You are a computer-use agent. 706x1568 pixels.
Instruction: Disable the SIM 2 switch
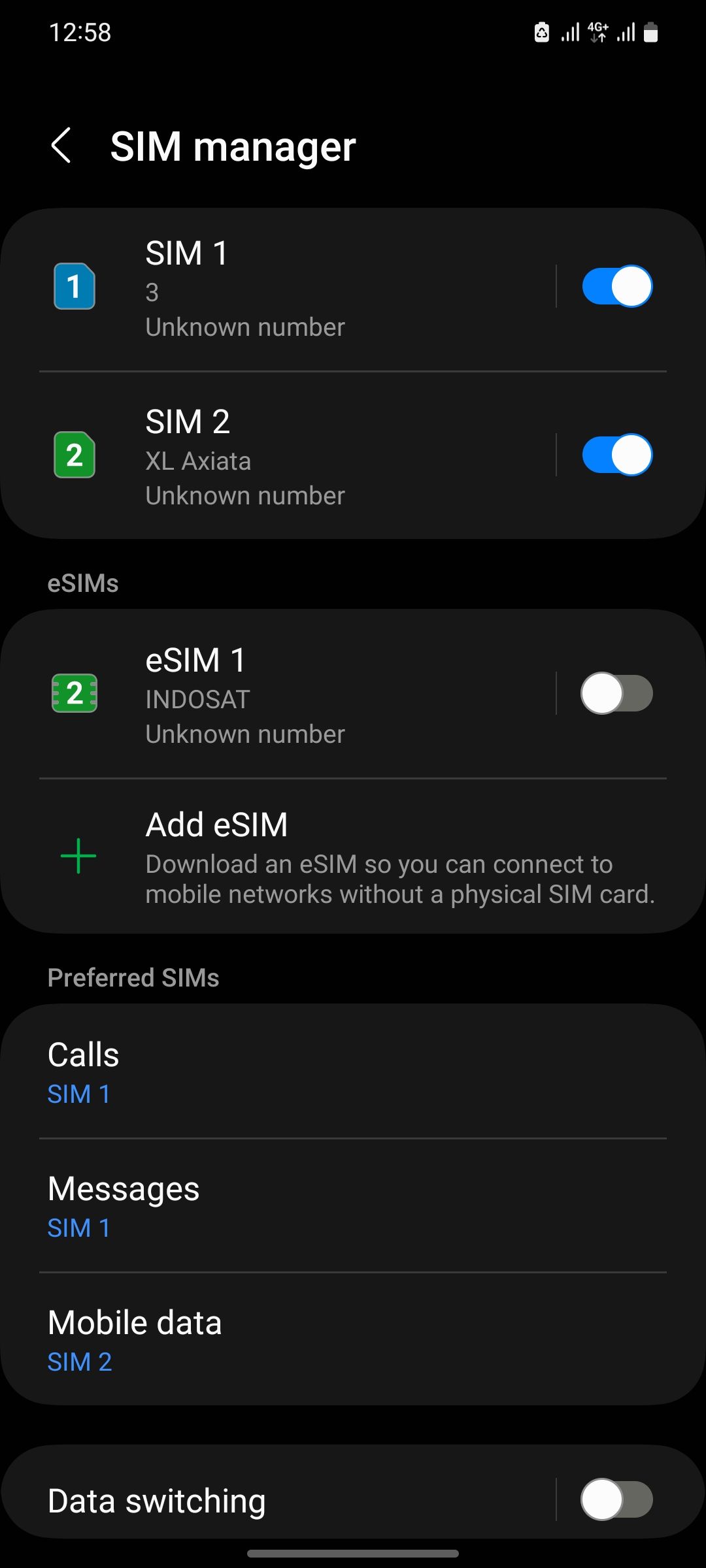tap(616, 455)
